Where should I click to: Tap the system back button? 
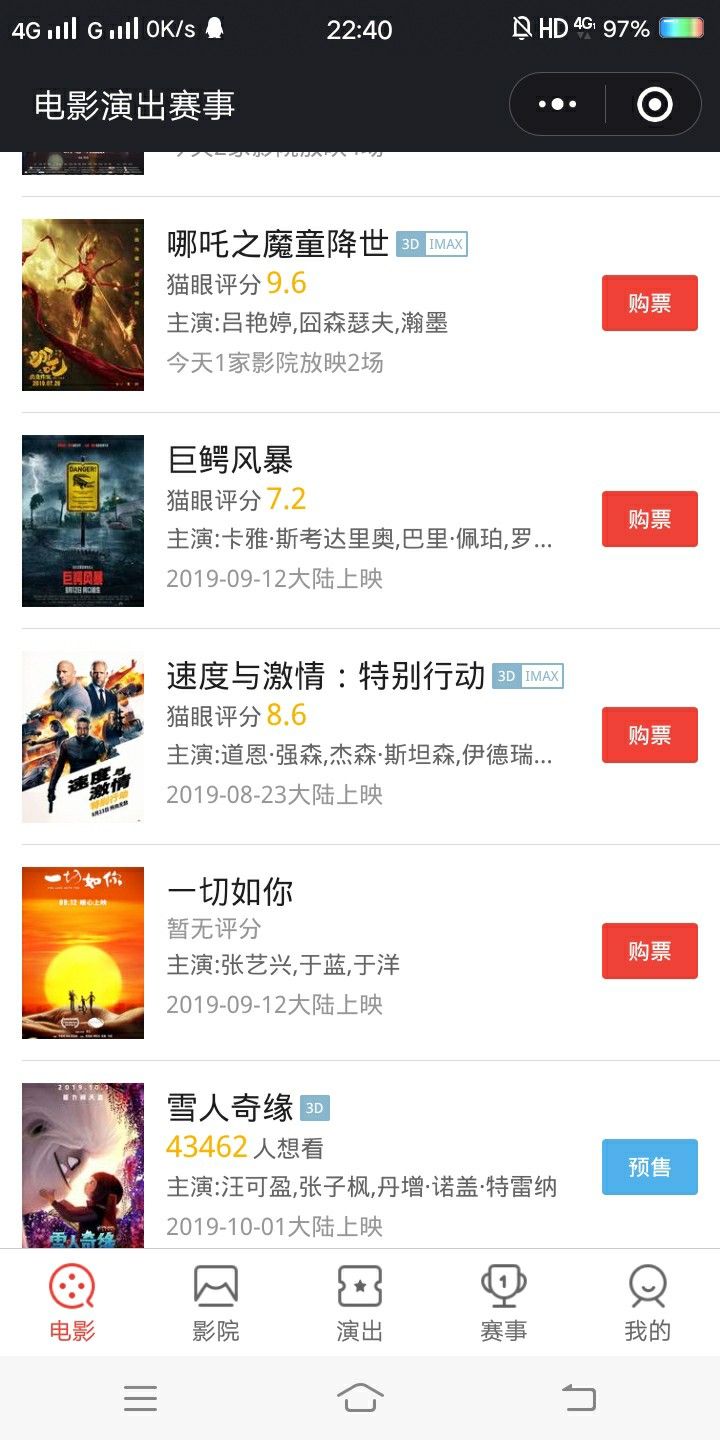click(579, 1397)
